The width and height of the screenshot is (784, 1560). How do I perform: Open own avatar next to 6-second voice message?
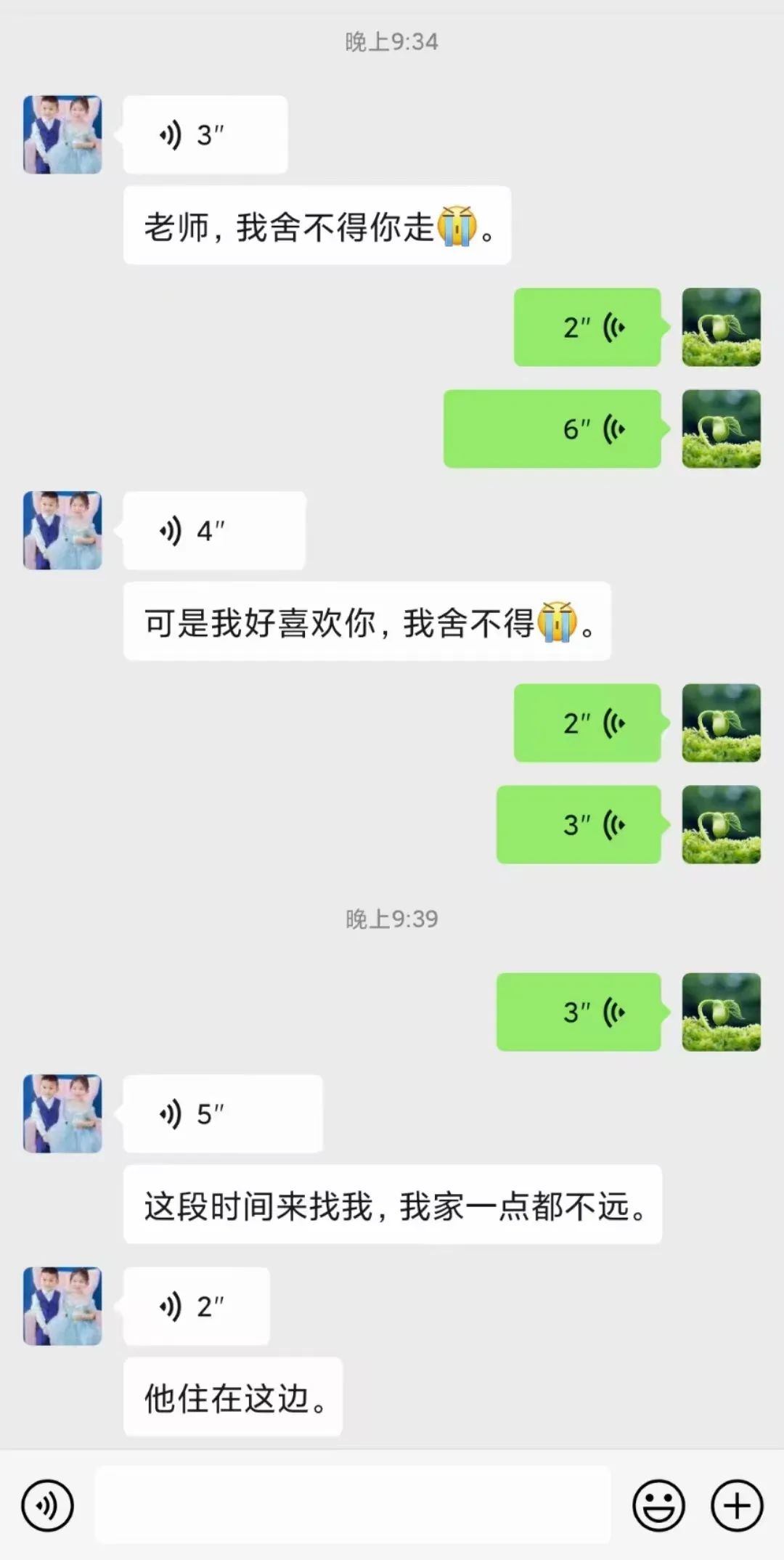(721, 429)
